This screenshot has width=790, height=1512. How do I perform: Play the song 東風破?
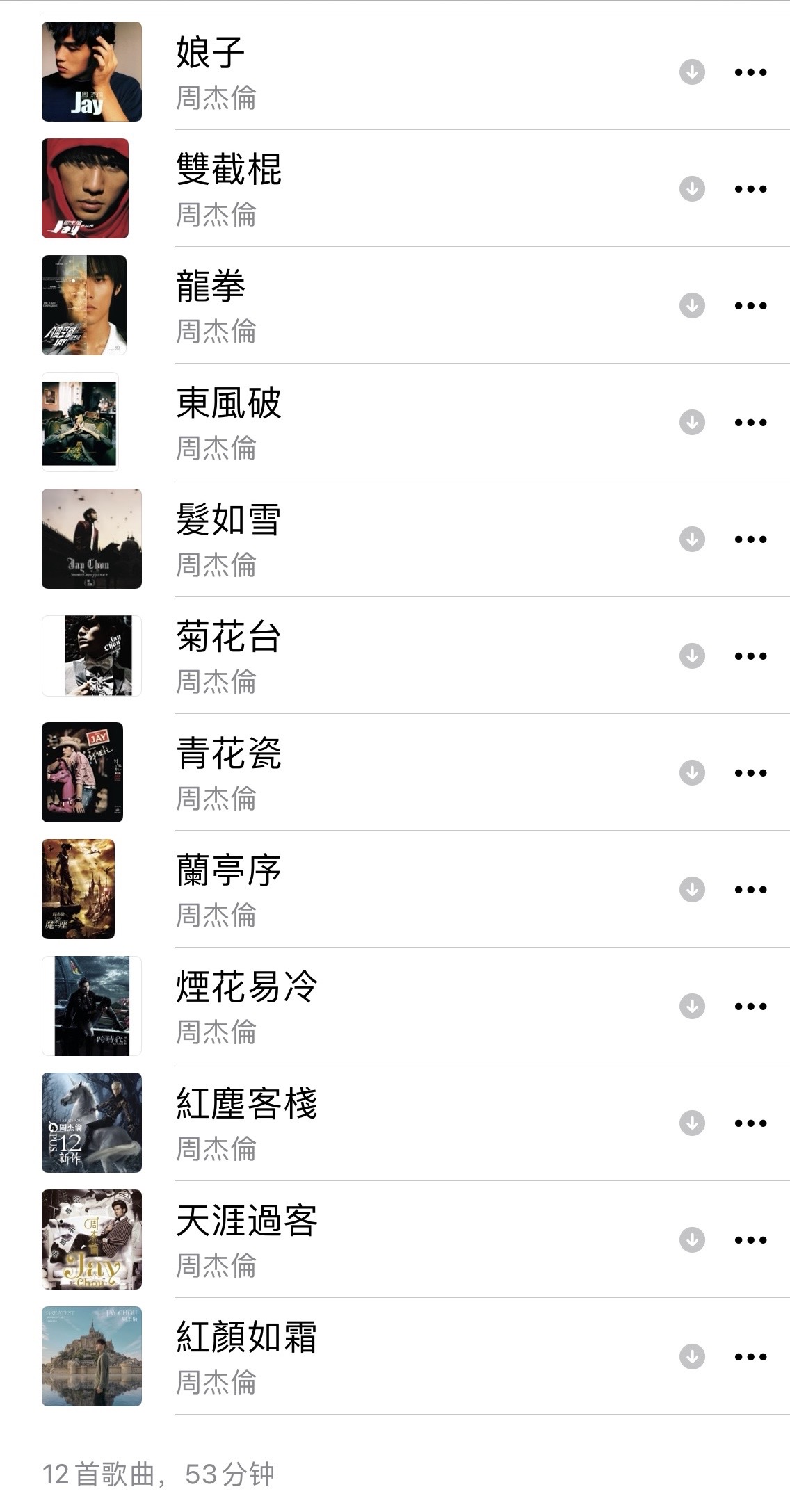(x=229, y=404)
